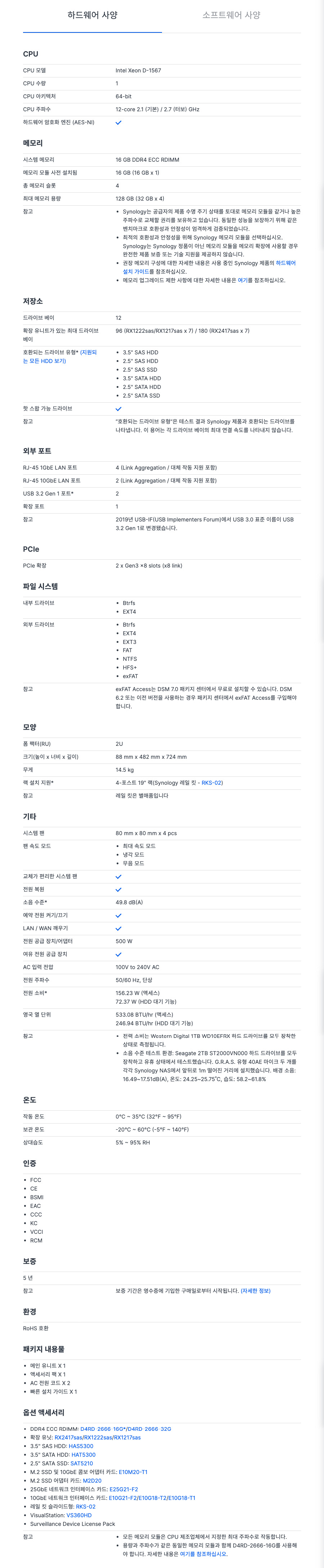The height and width of the screenshot is (1568, 324).
Task: Open the SAT5210 SSD link
Action: [x=81, y=1463]
